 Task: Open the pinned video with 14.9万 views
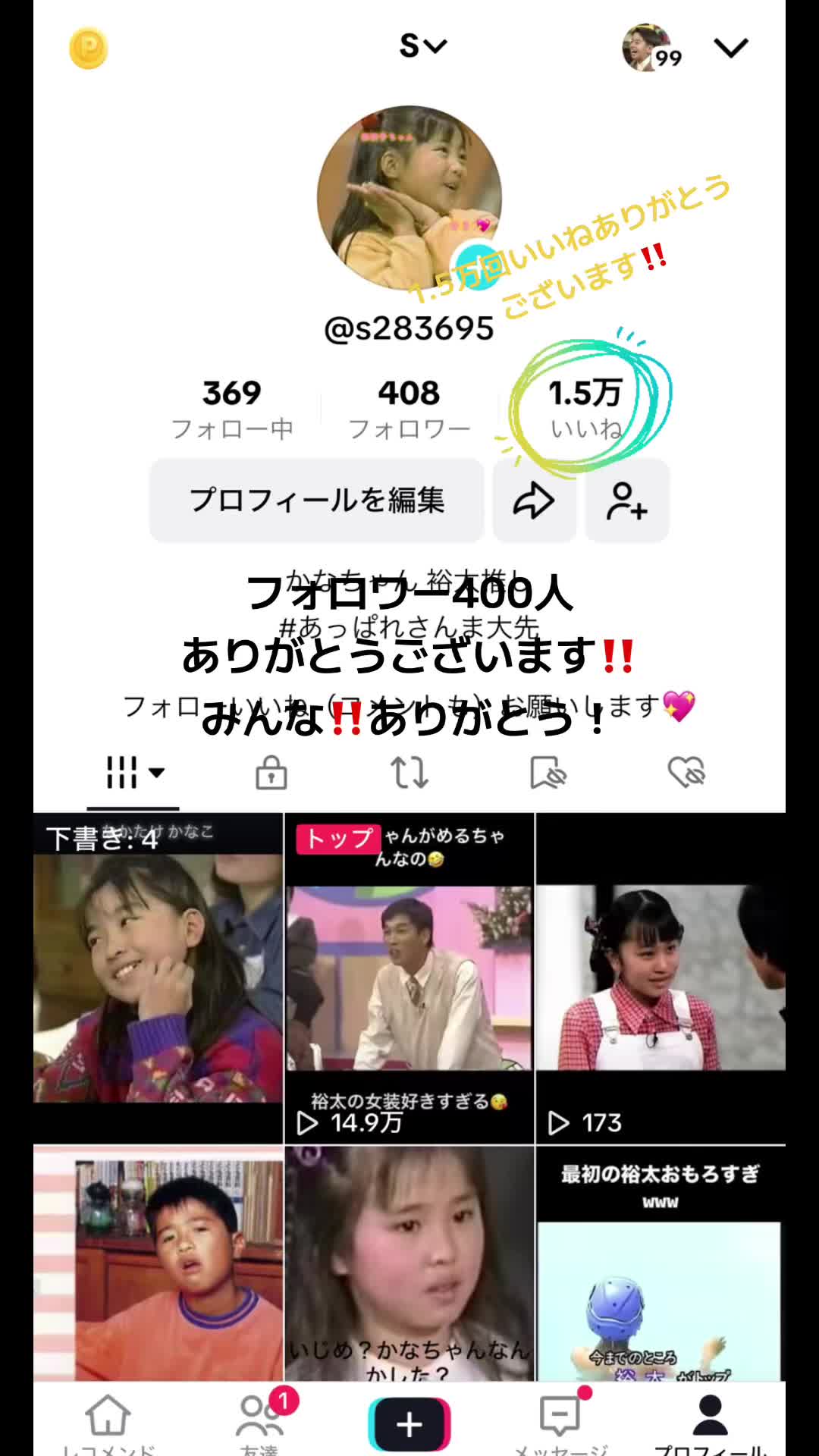(409, 978)
